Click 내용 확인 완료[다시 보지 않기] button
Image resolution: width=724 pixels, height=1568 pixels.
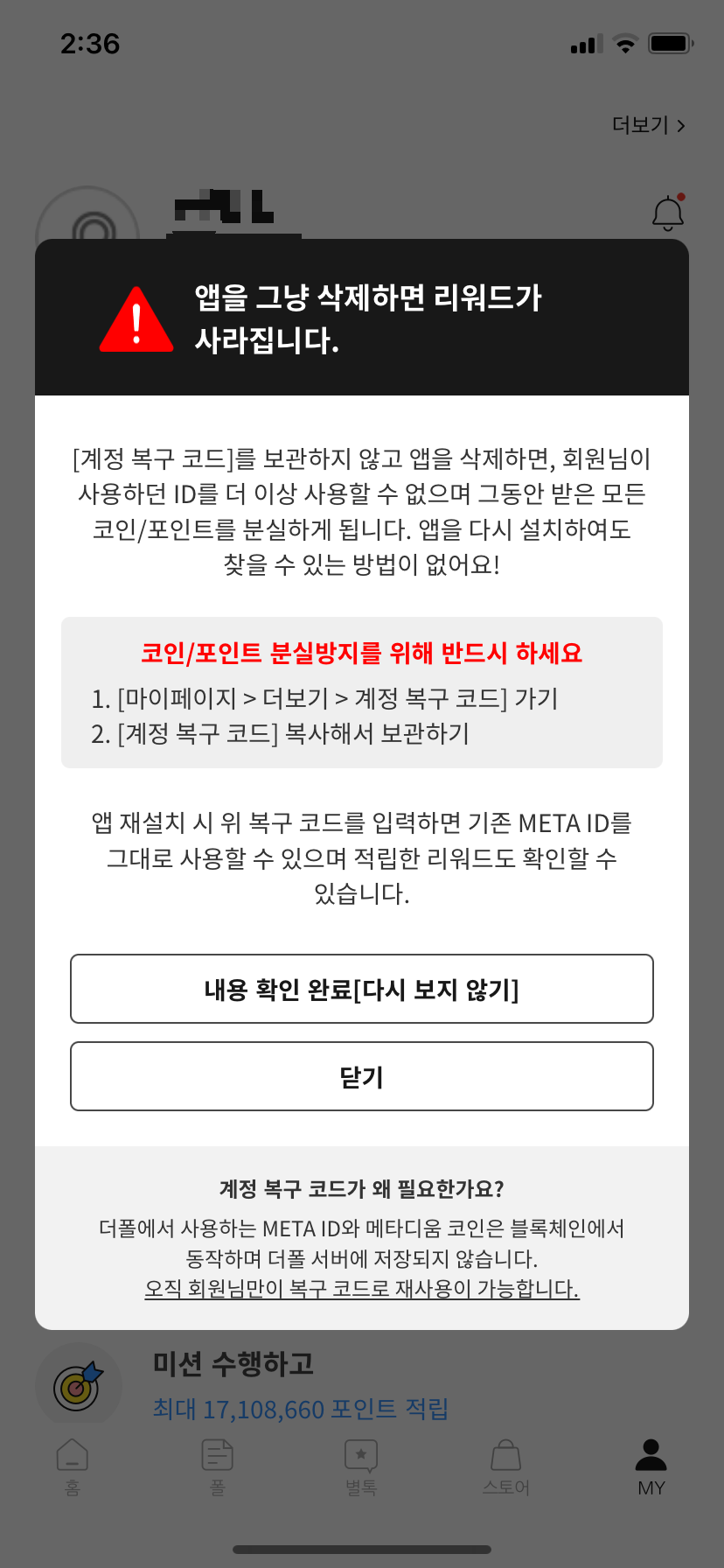point(362,989)
